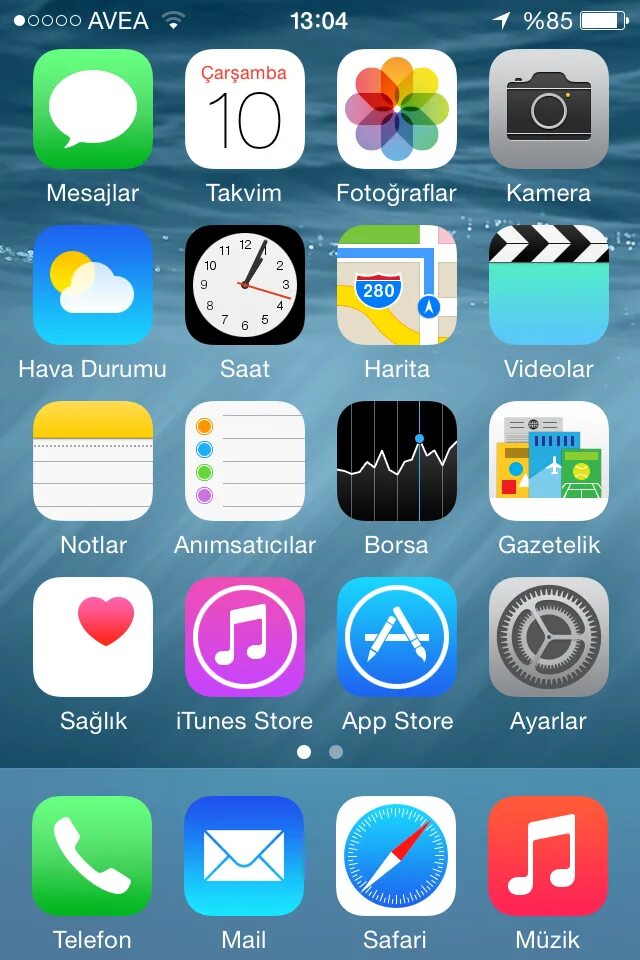
Task: Launch the Harita maps app
Action: (x=397, y=285)
